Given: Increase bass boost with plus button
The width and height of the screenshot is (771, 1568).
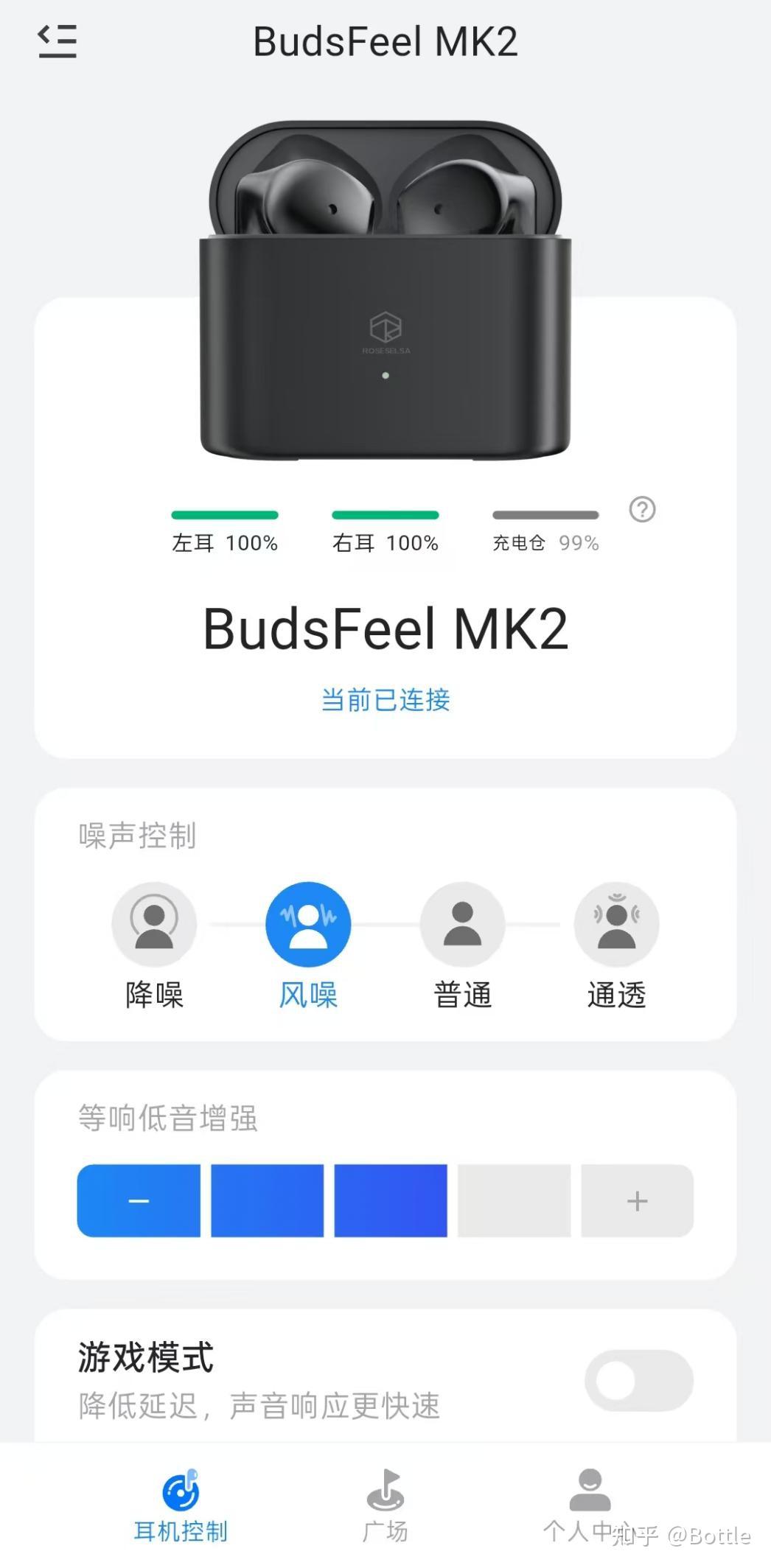Looking at the screenshot, I should click(x=638, y=1200).
